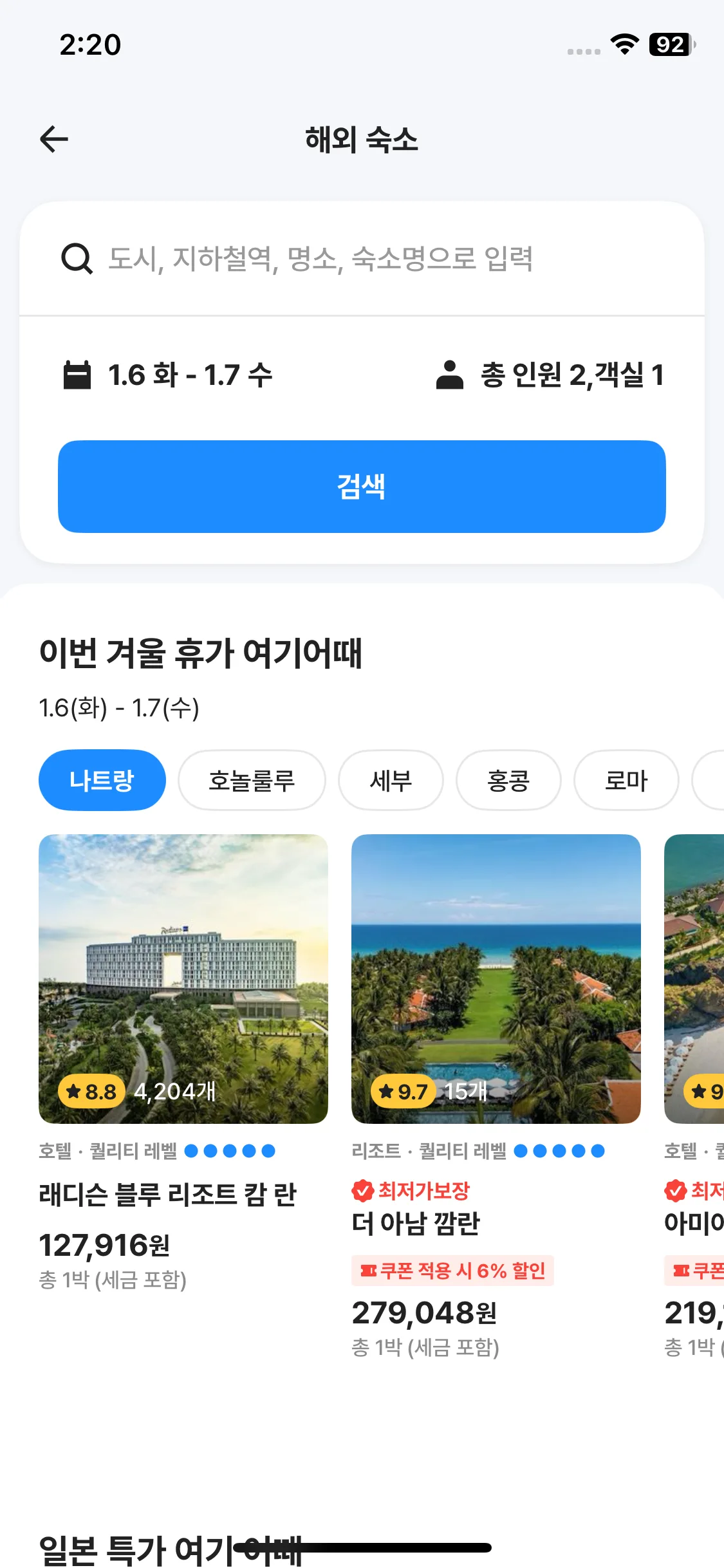Tap the blue 검색 button
This screenshot has height=1568, width=724.
point(362,487)
